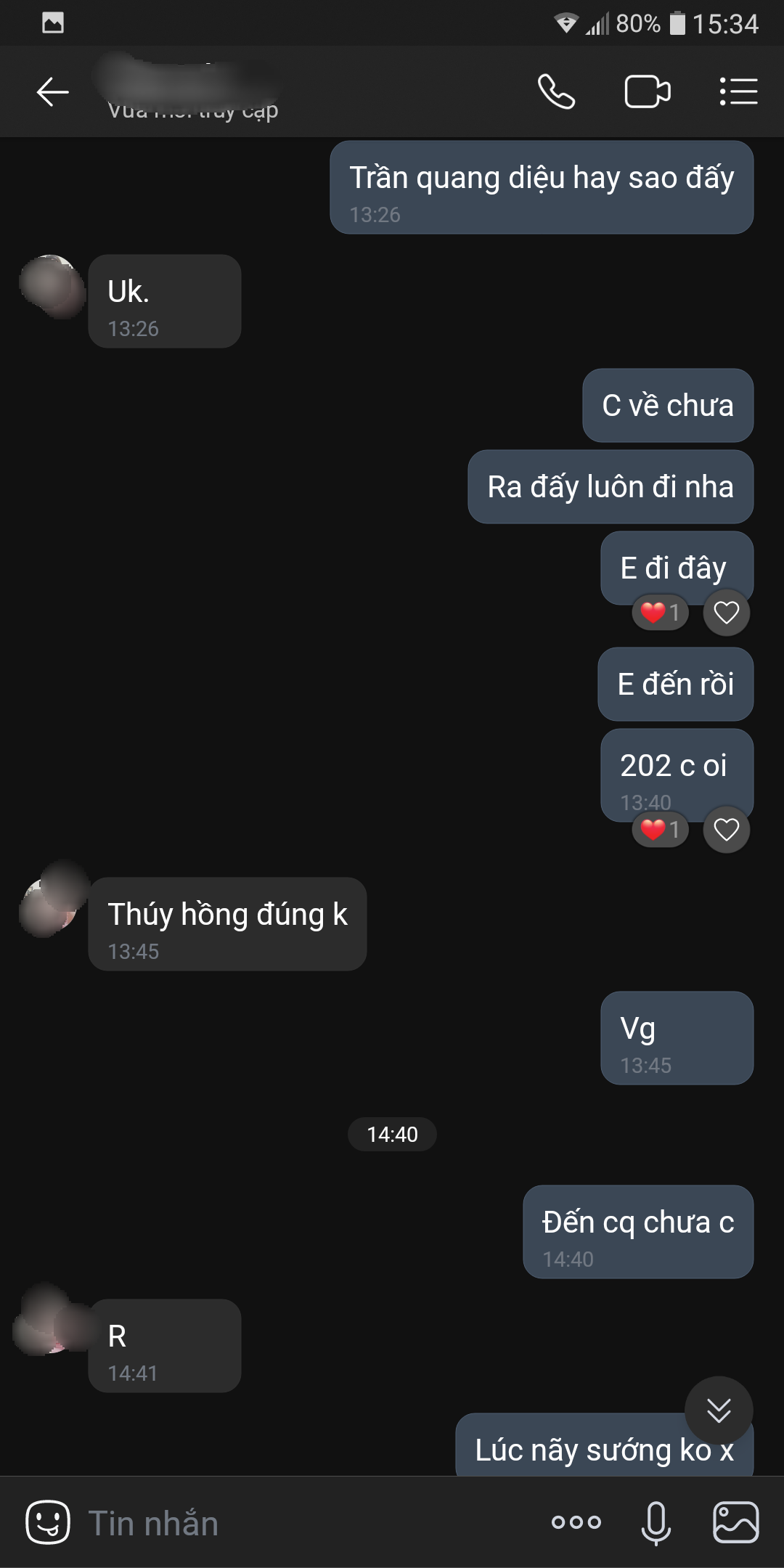
Task: Open the sticker and emoji picker
Action: pyautogui.click(x=48, y=1522)
